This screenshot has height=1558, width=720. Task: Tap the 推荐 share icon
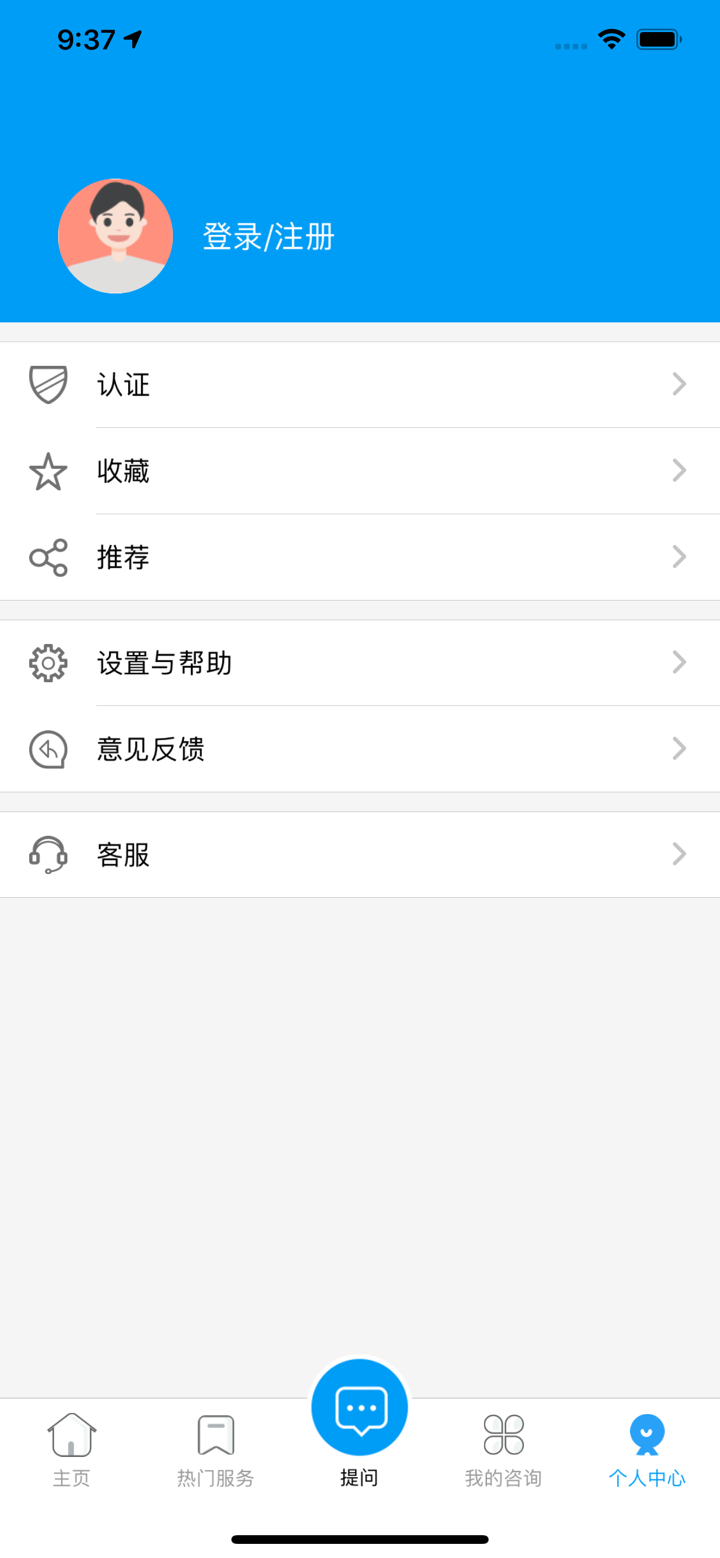[47, 557]
